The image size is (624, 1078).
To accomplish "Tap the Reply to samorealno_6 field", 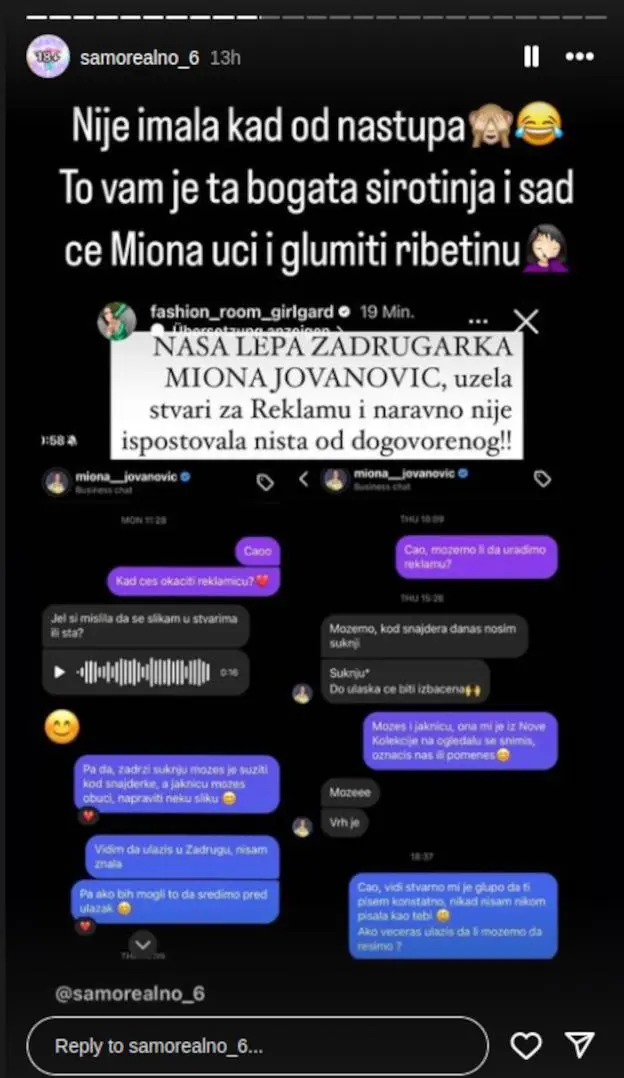I will point(257,1046).
